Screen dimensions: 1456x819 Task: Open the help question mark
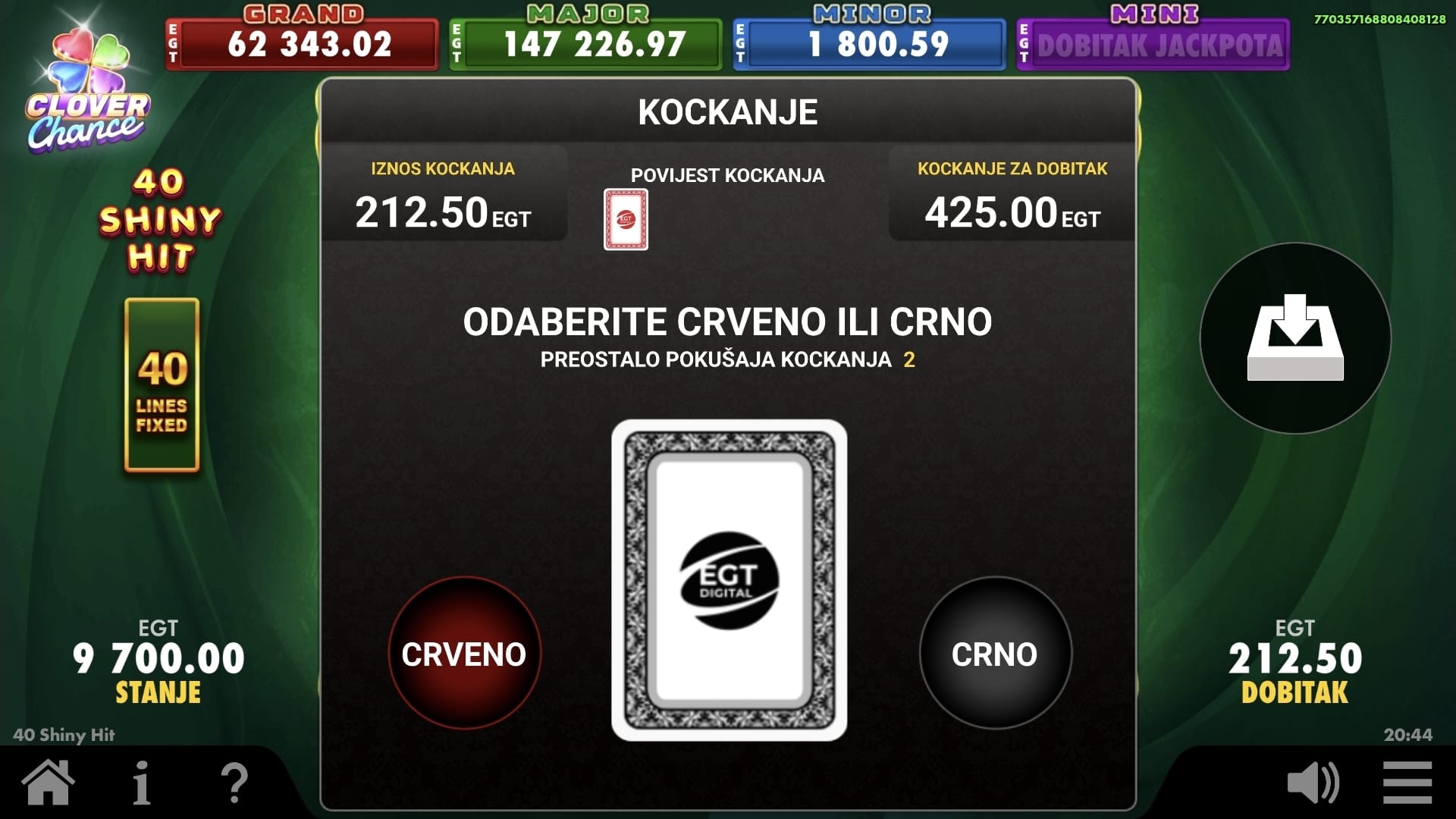tap(234, 783)
